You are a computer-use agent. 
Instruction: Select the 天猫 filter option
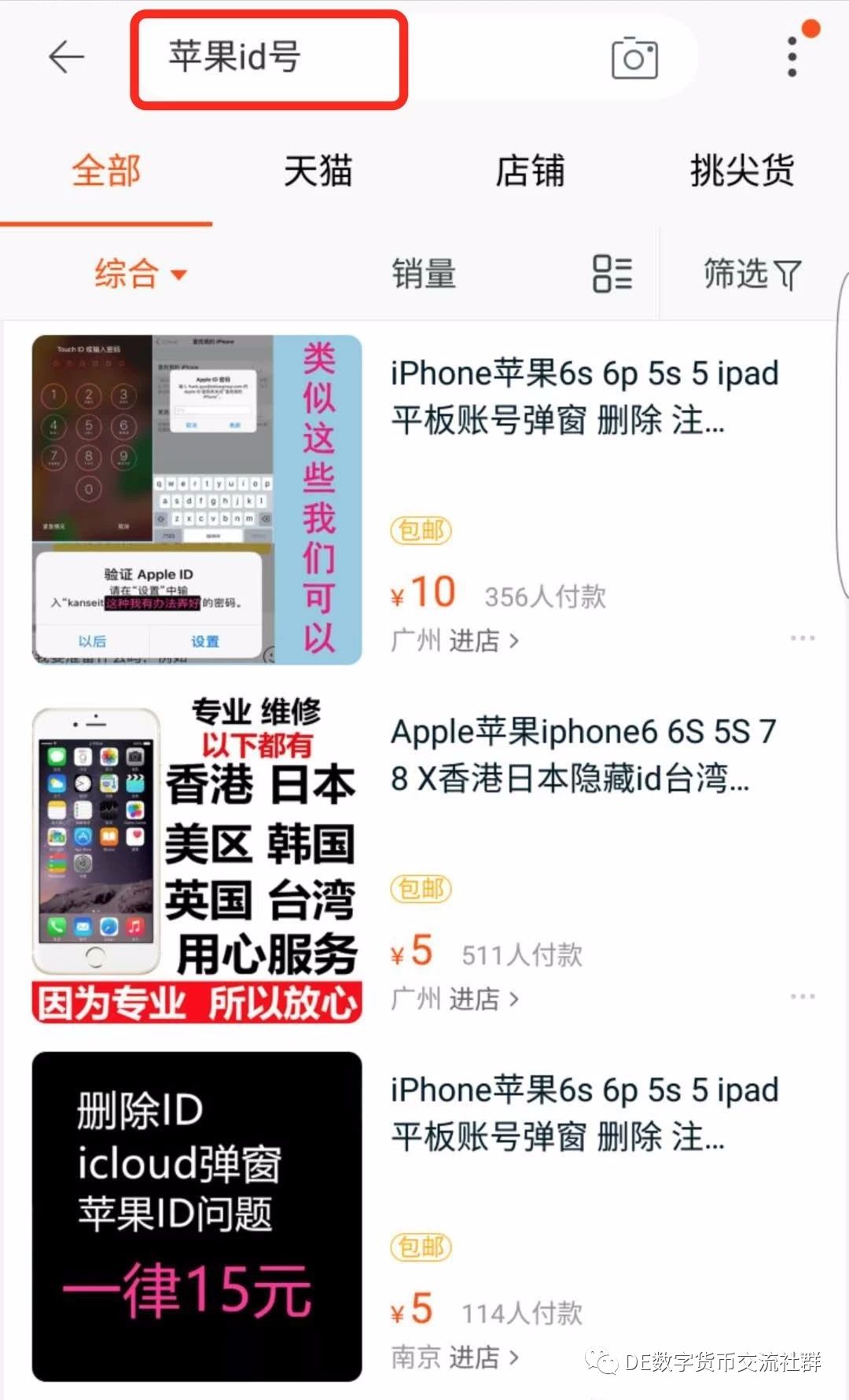click(x=318, y=171)
